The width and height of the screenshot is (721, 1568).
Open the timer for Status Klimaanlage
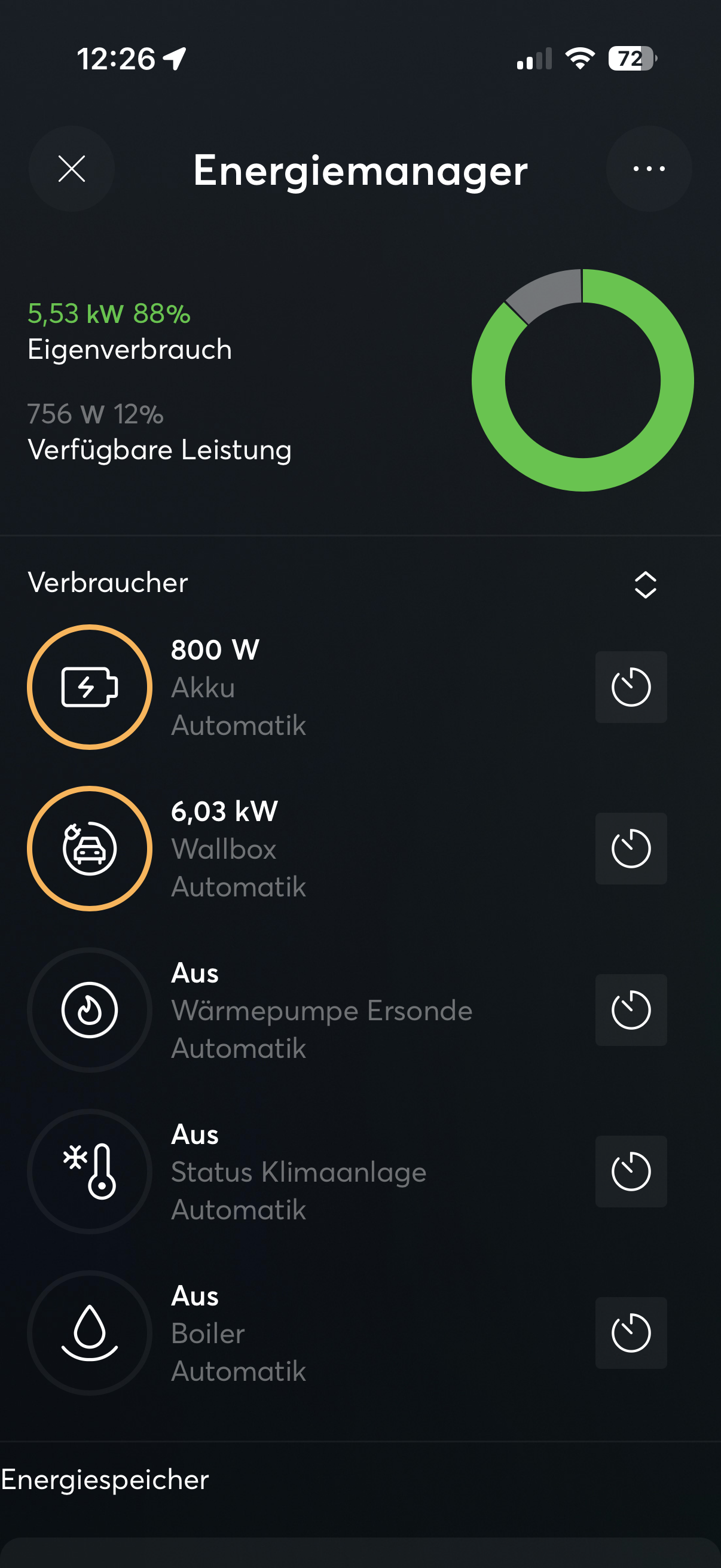pyautogui.click(x=631, y=1171)
